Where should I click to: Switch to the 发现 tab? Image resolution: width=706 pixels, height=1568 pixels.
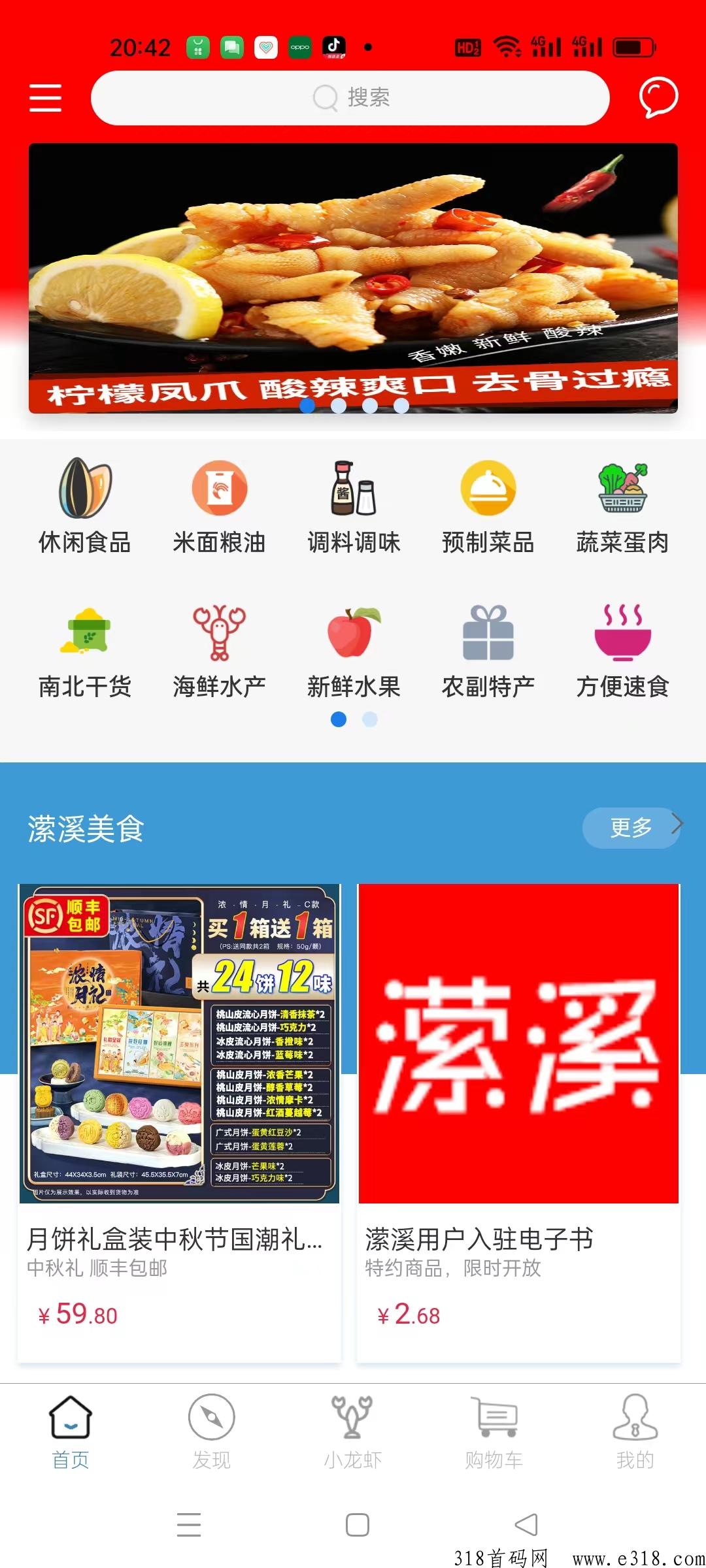[x=211, y=1432]
